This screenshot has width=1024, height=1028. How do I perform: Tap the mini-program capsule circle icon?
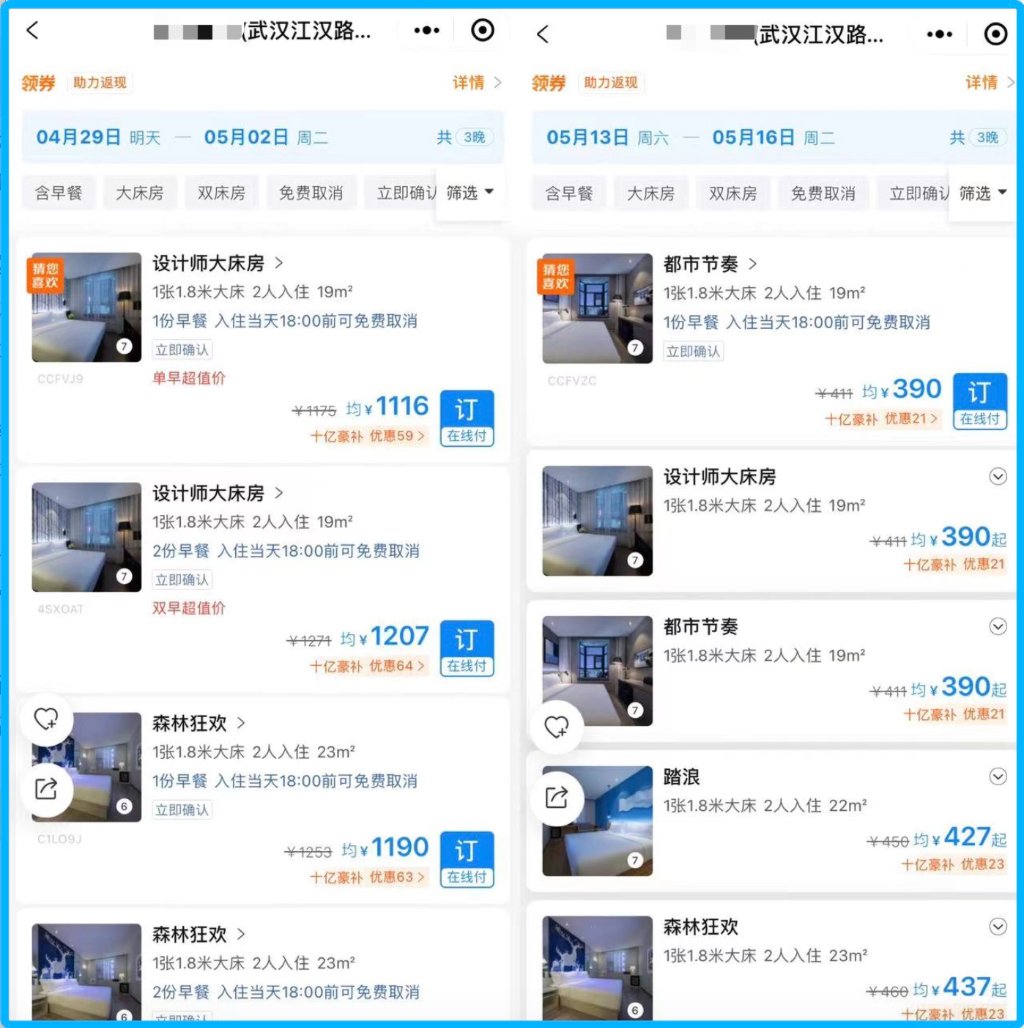point(483,31)
